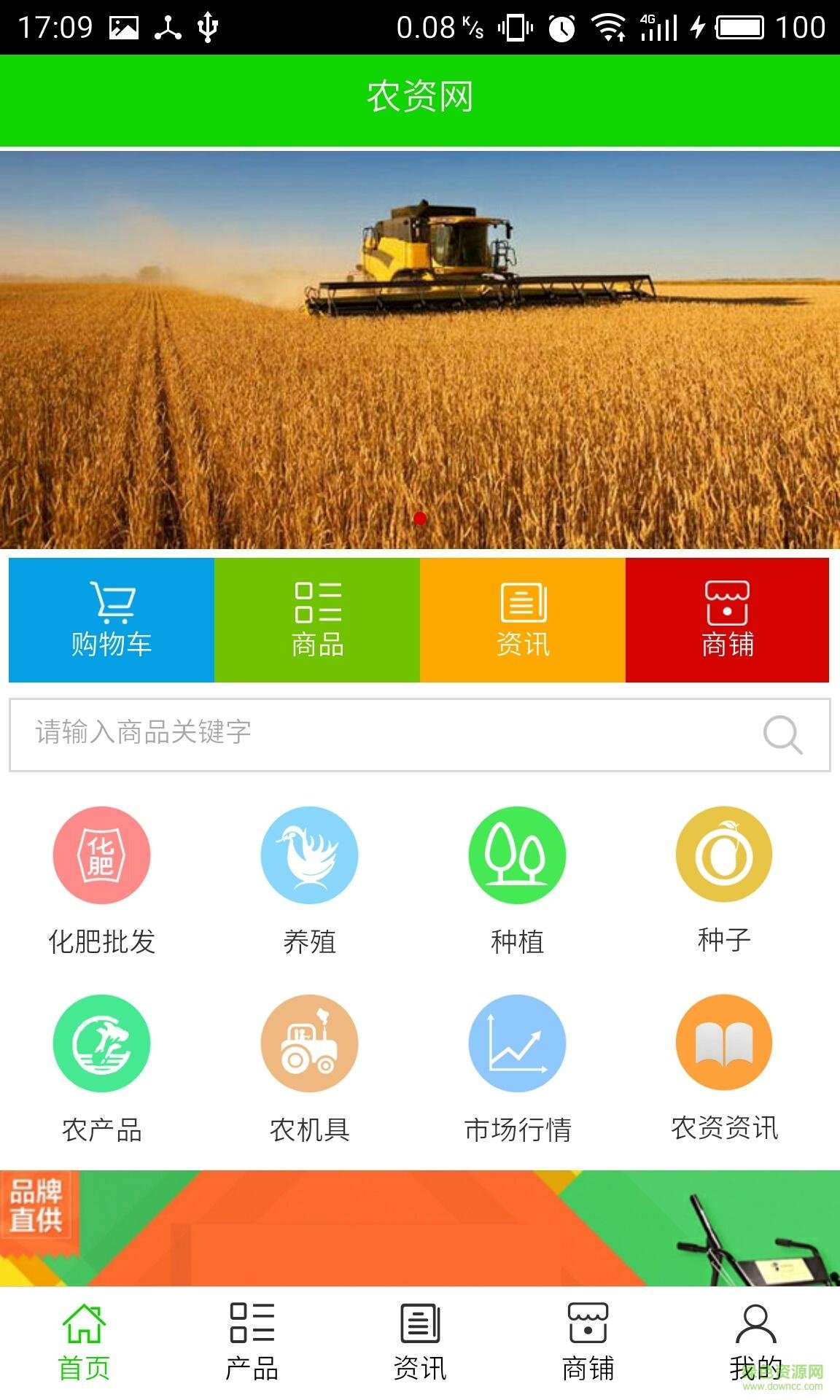Open the 农资资讯 news book icon
The width and height of the screenshot is (840, 1400).
pos(724,1044)
